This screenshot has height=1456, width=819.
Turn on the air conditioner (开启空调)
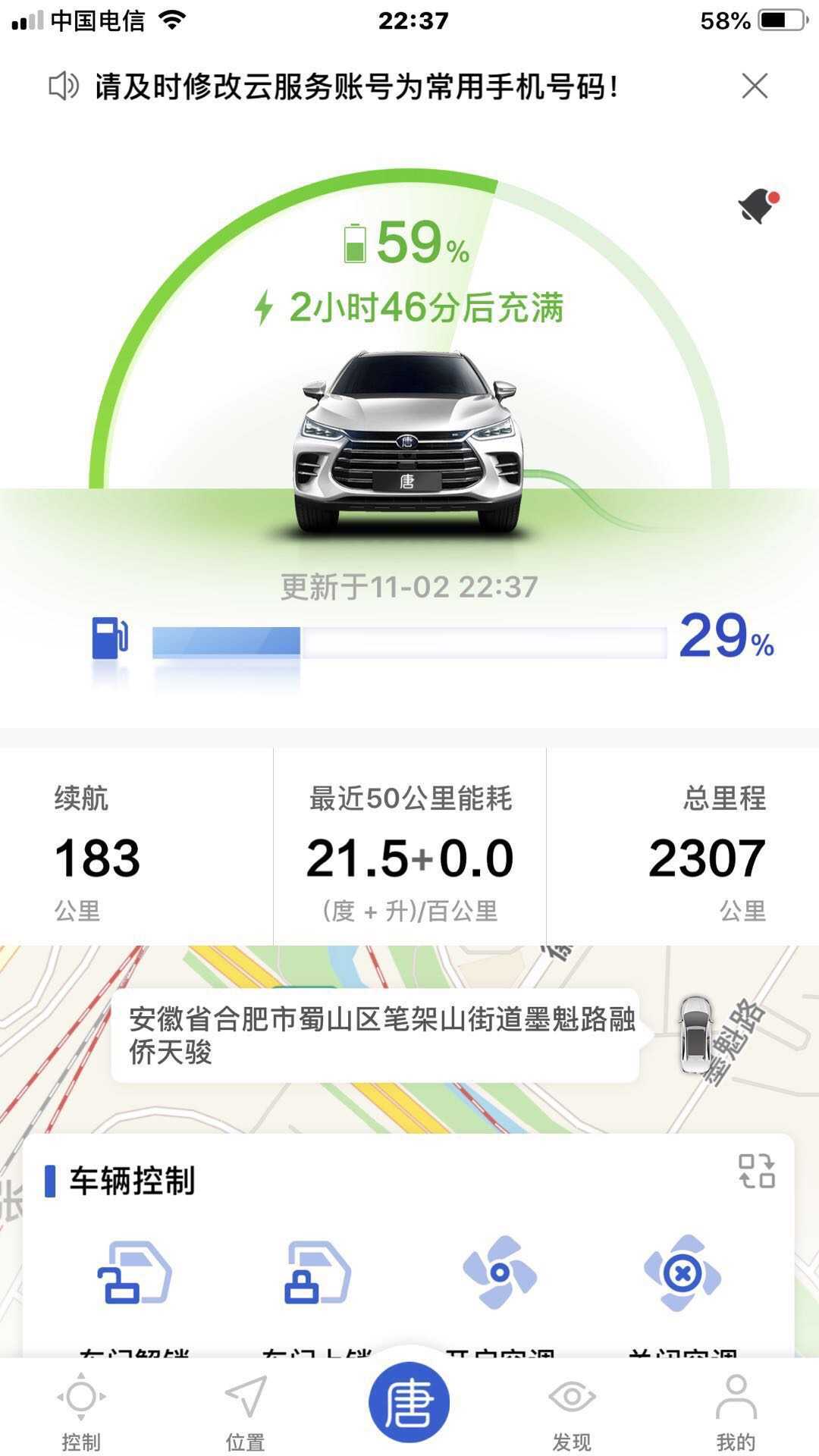[x=500, y=1274]
